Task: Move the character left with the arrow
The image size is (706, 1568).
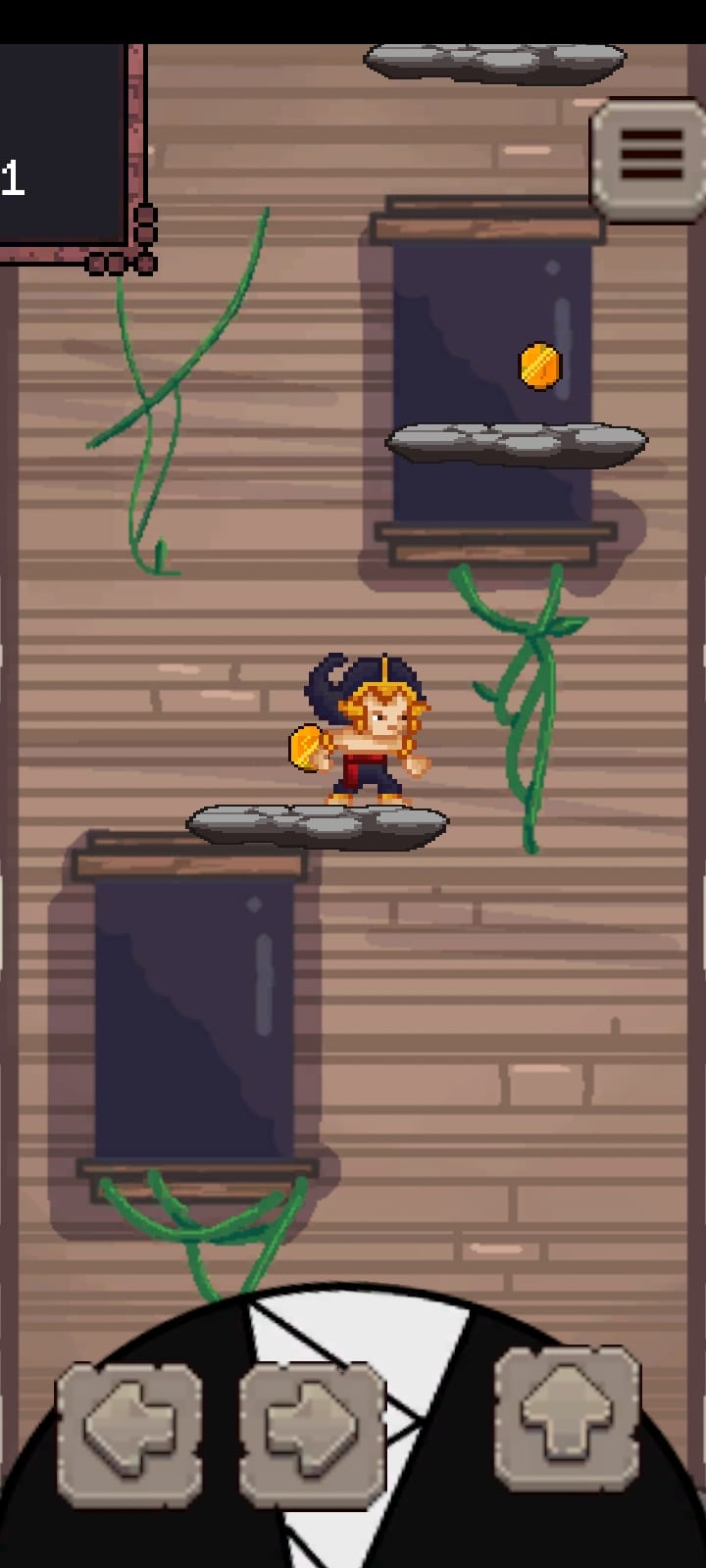Action: point(128,1433)
